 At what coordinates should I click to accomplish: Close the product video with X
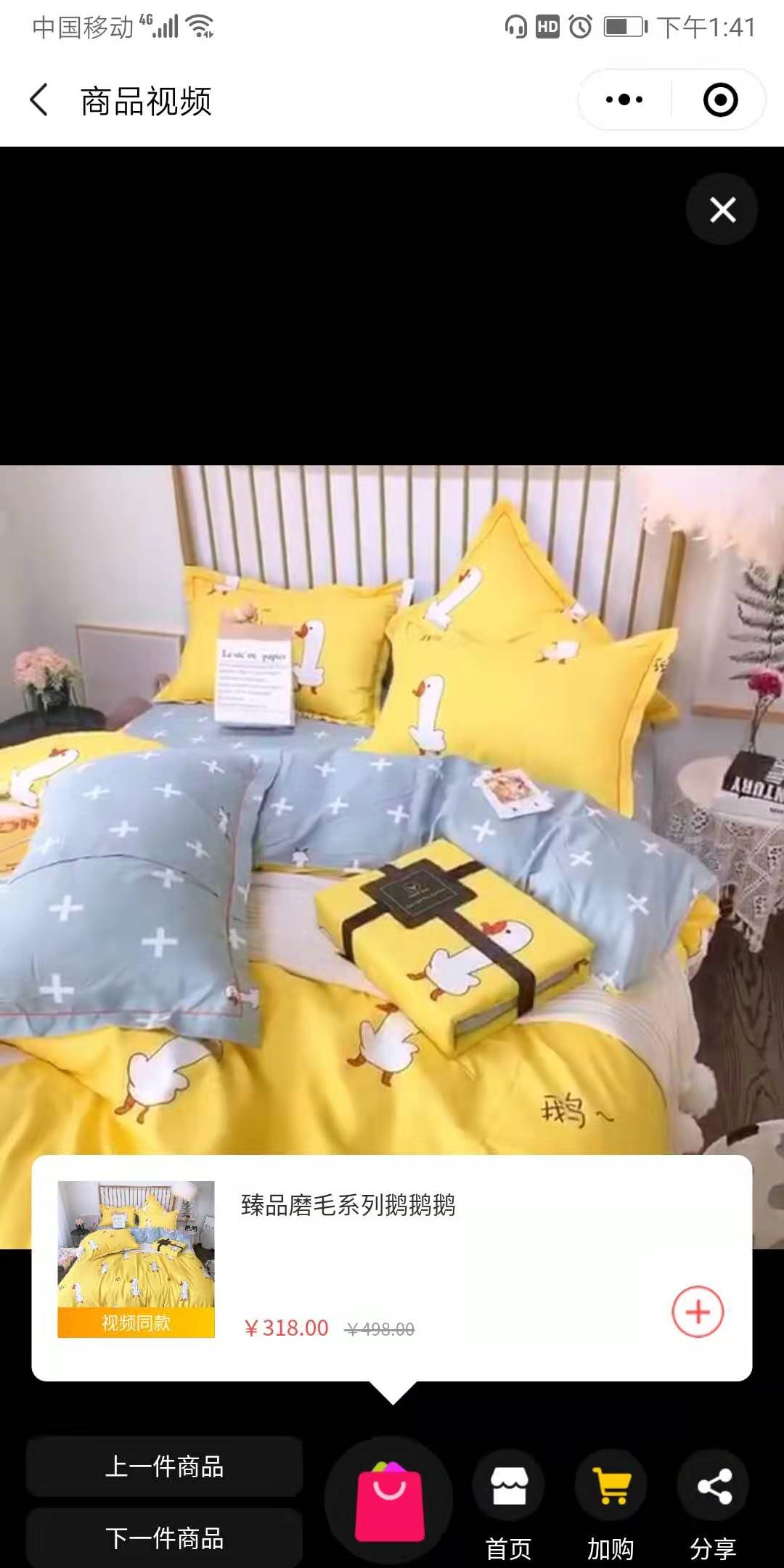[x=722, y=210]
